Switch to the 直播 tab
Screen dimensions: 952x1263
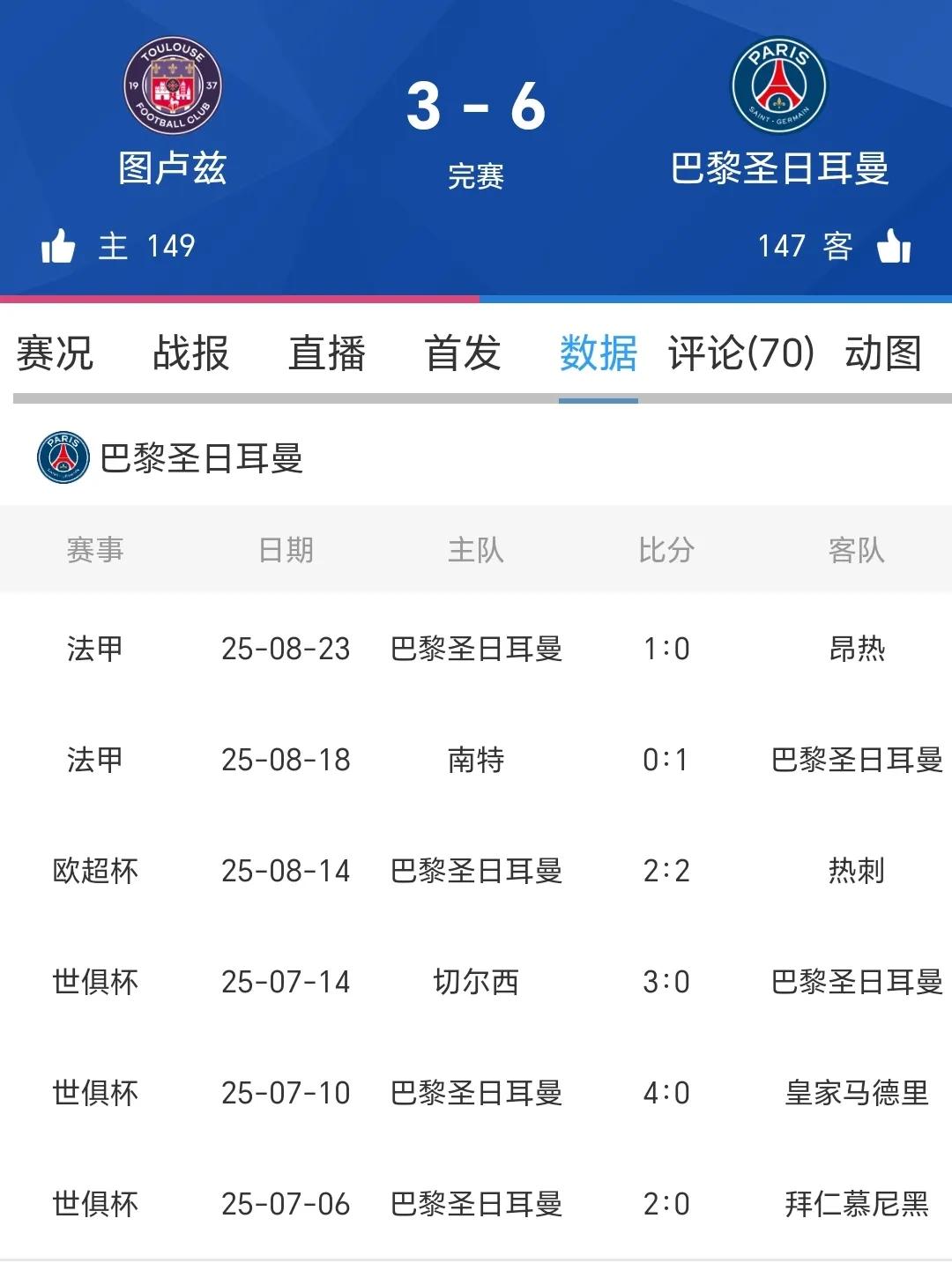coord(327,353)
